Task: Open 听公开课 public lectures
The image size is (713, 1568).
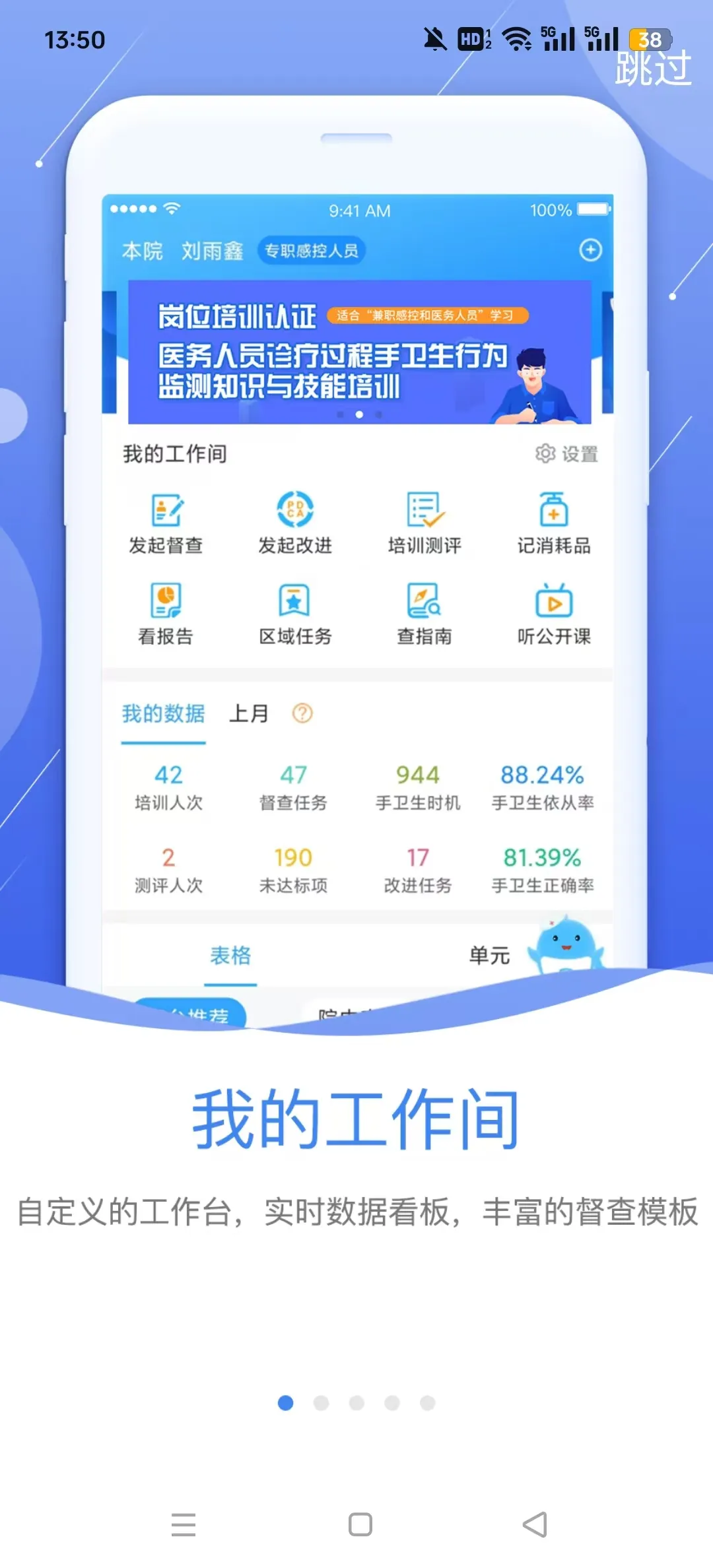Action: pos(553,614)
